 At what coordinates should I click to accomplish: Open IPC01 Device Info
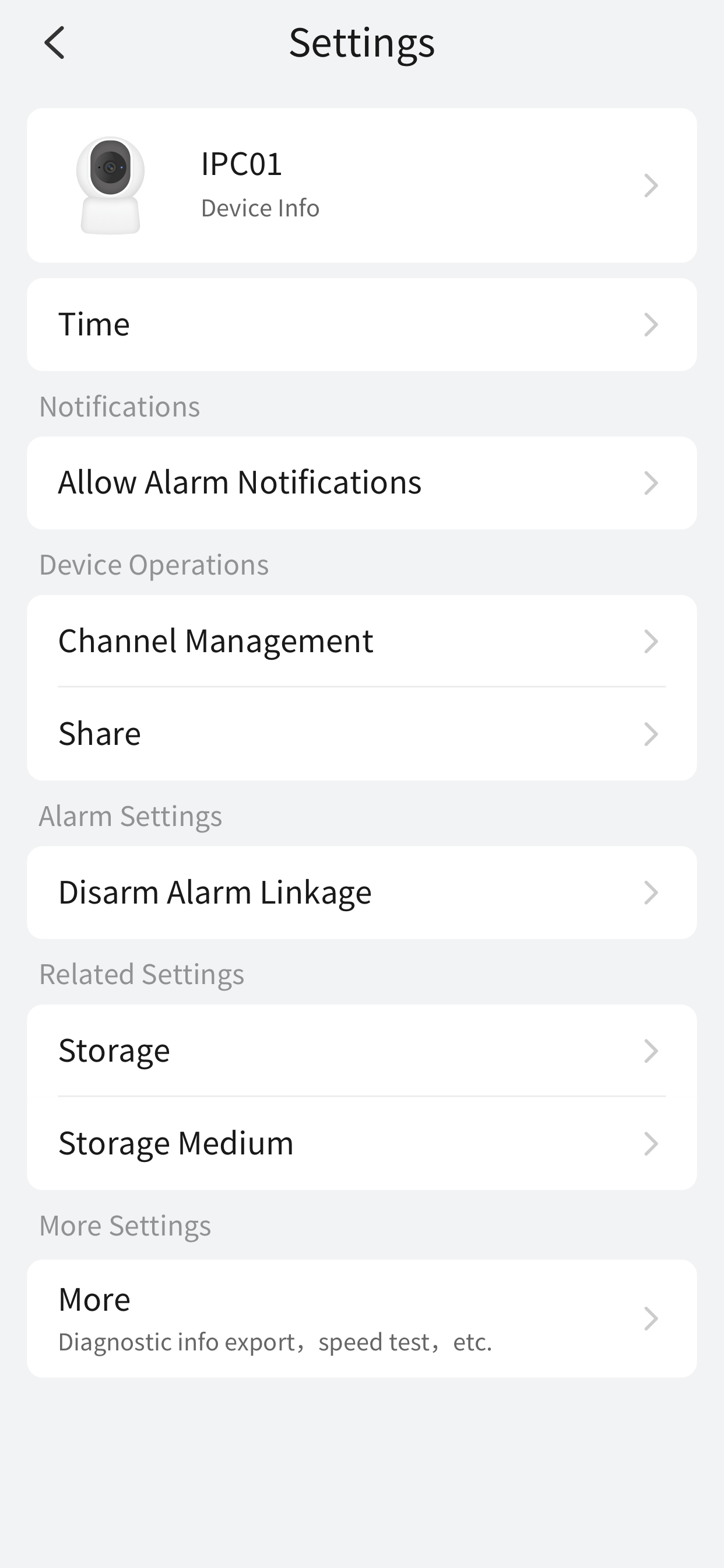361,185
